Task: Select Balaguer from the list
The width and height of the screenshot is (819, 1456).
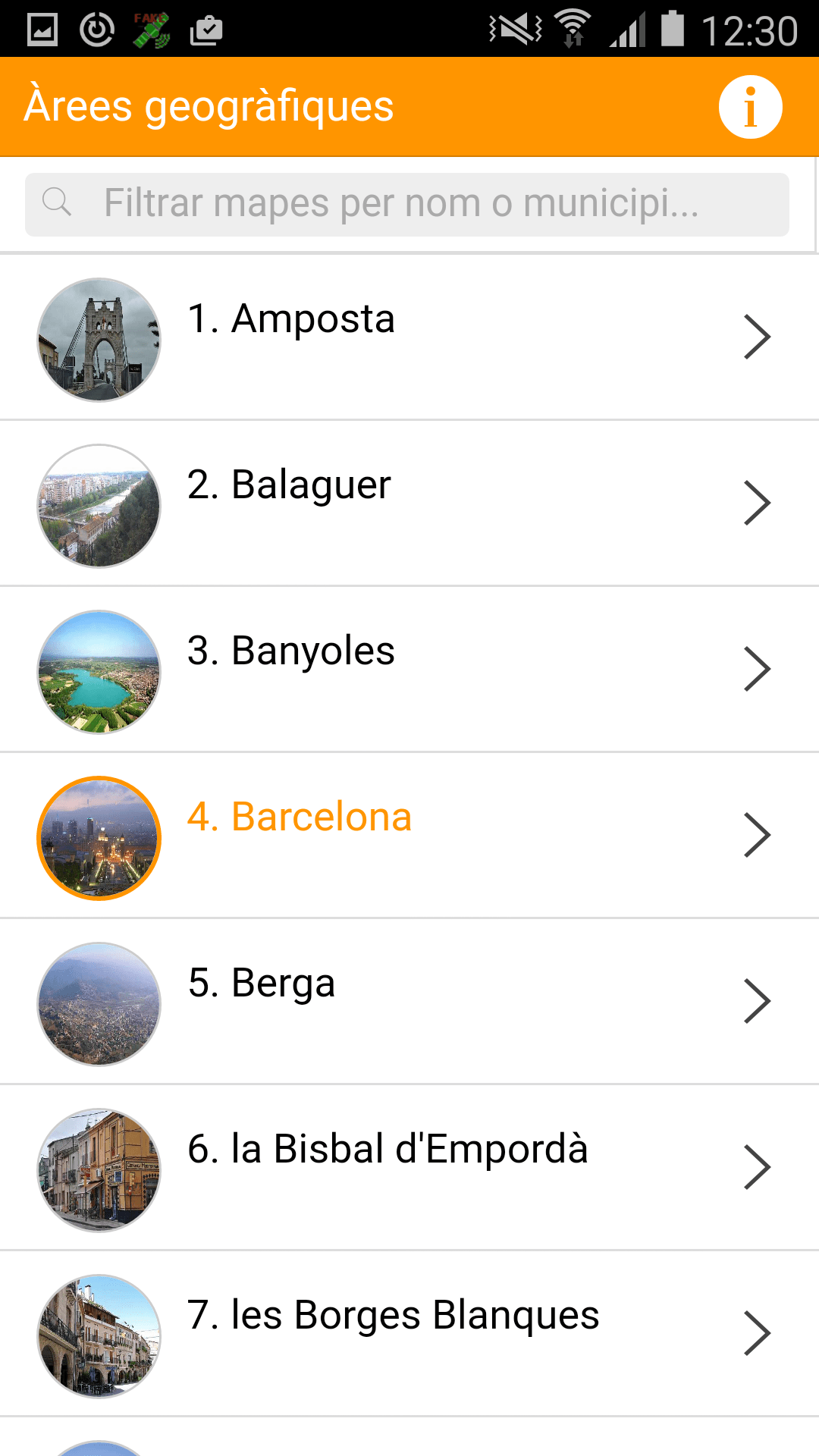Action: (x=409, y=504)
